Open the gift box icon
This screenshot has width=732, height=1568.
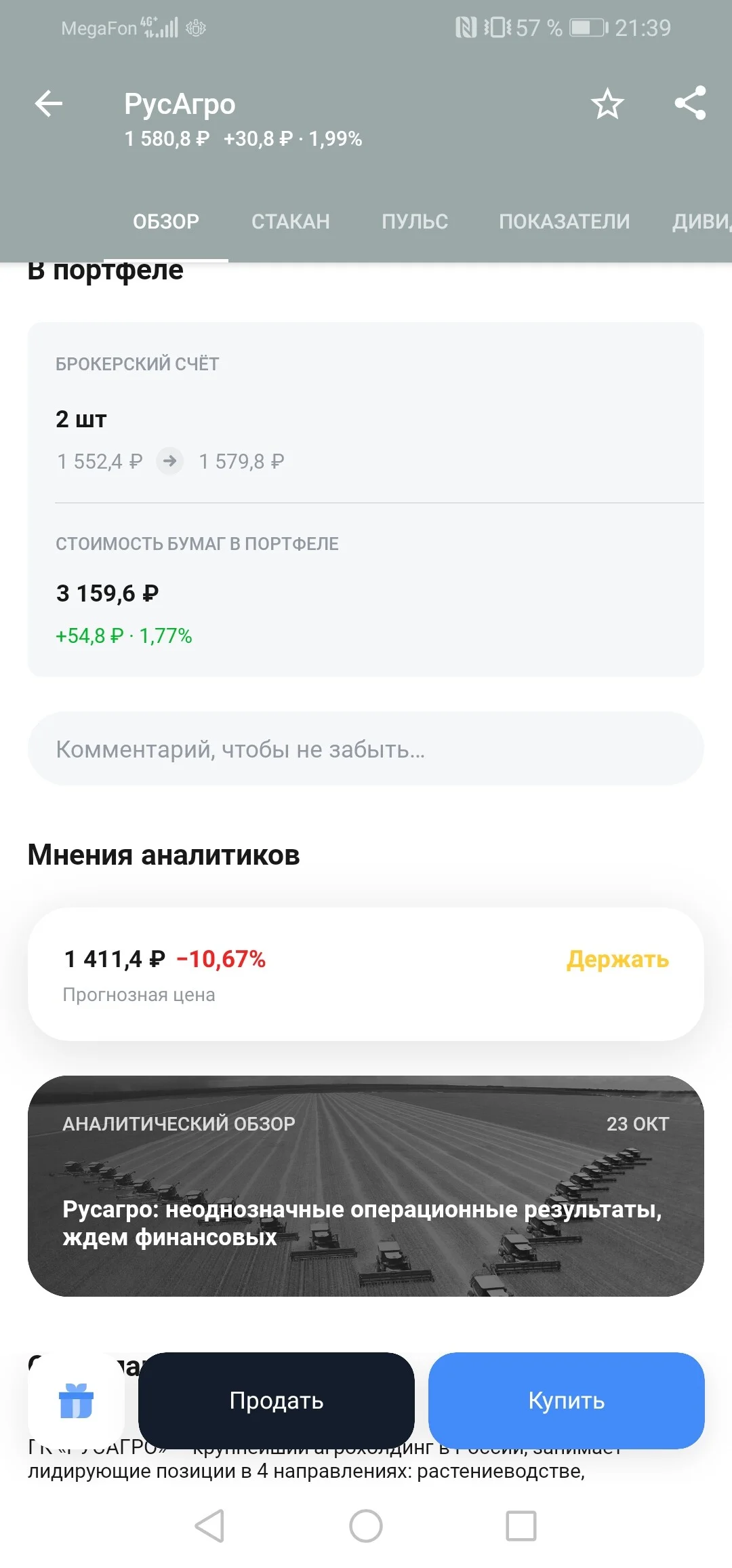point(76,1400)
